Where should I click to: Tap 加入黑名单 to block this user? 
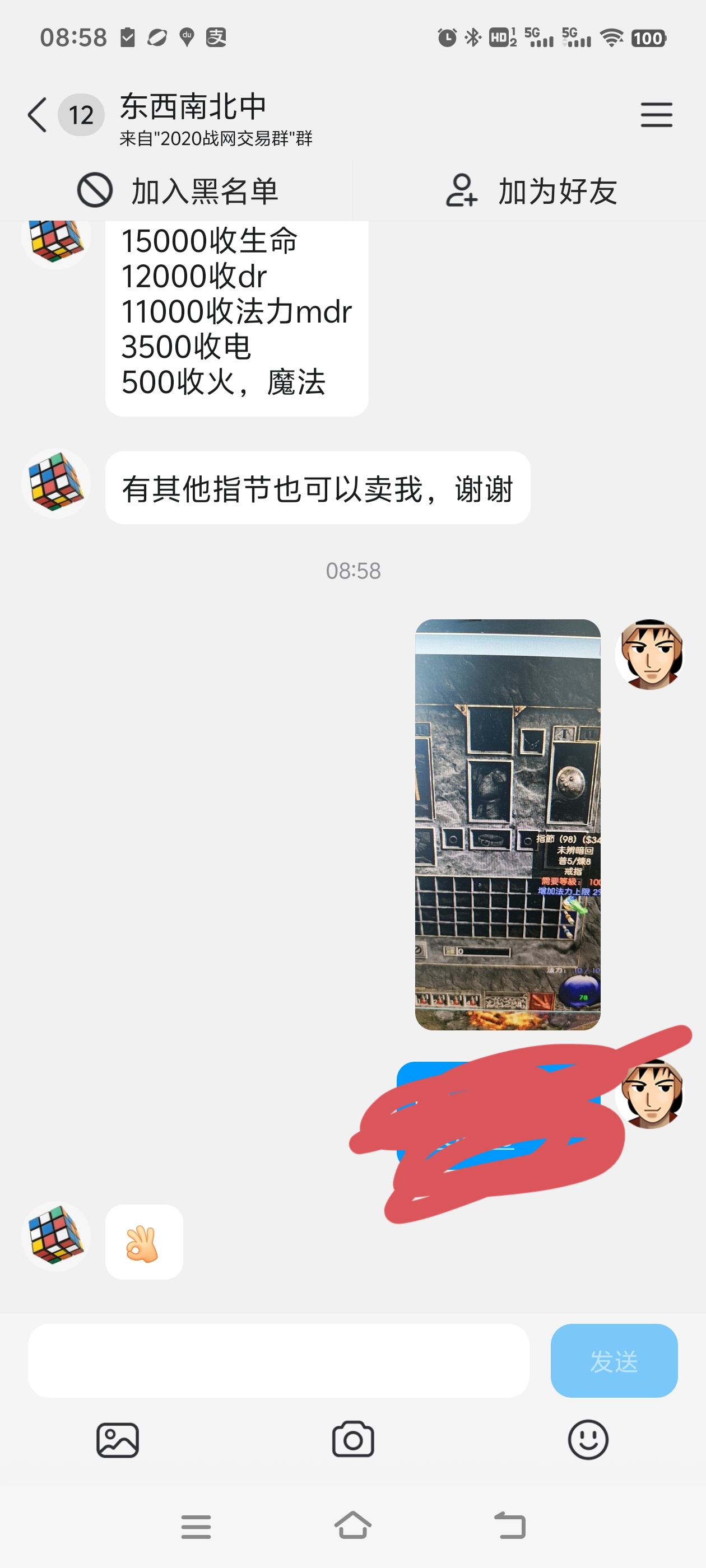click(x=176, y=191)
